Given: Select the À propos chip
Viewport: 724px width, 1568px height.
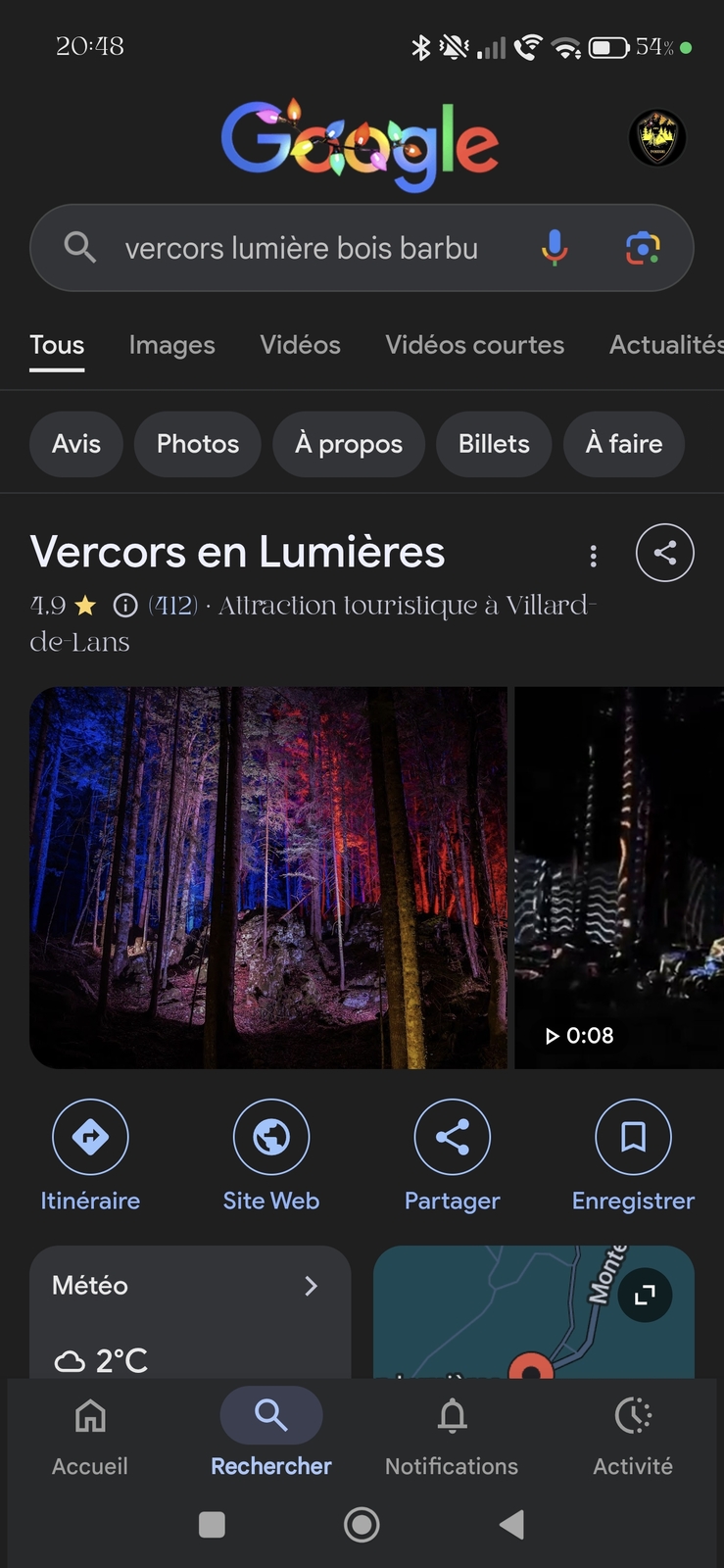Looking at the screenshot, I should [349, 444].
